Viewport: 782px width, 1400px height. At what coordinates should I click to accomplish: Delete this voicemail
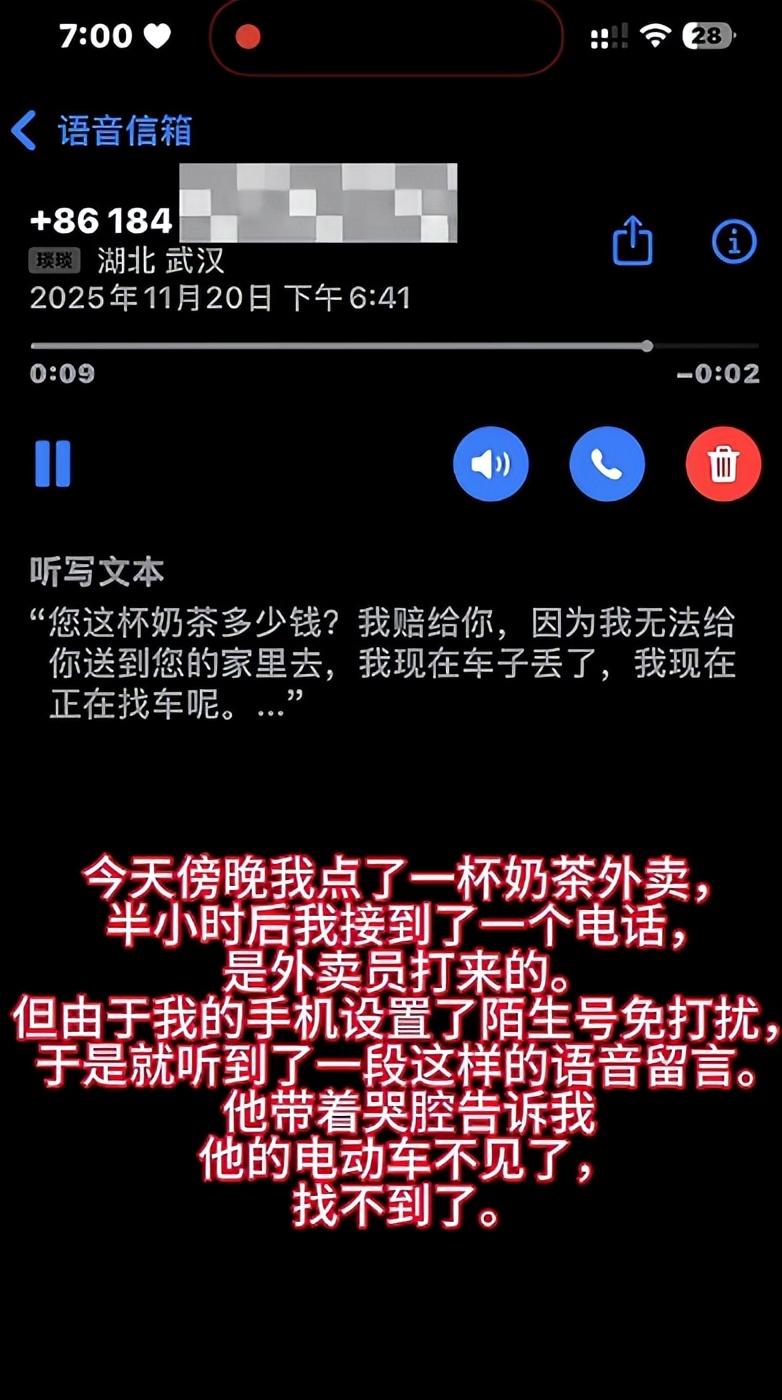point(723,464)
